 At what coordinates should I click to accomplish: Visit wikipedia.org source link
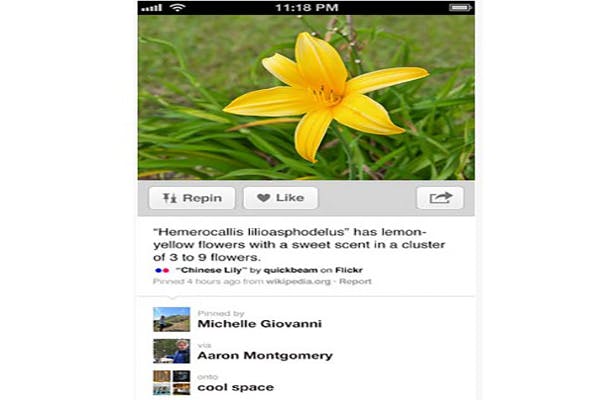302,282
